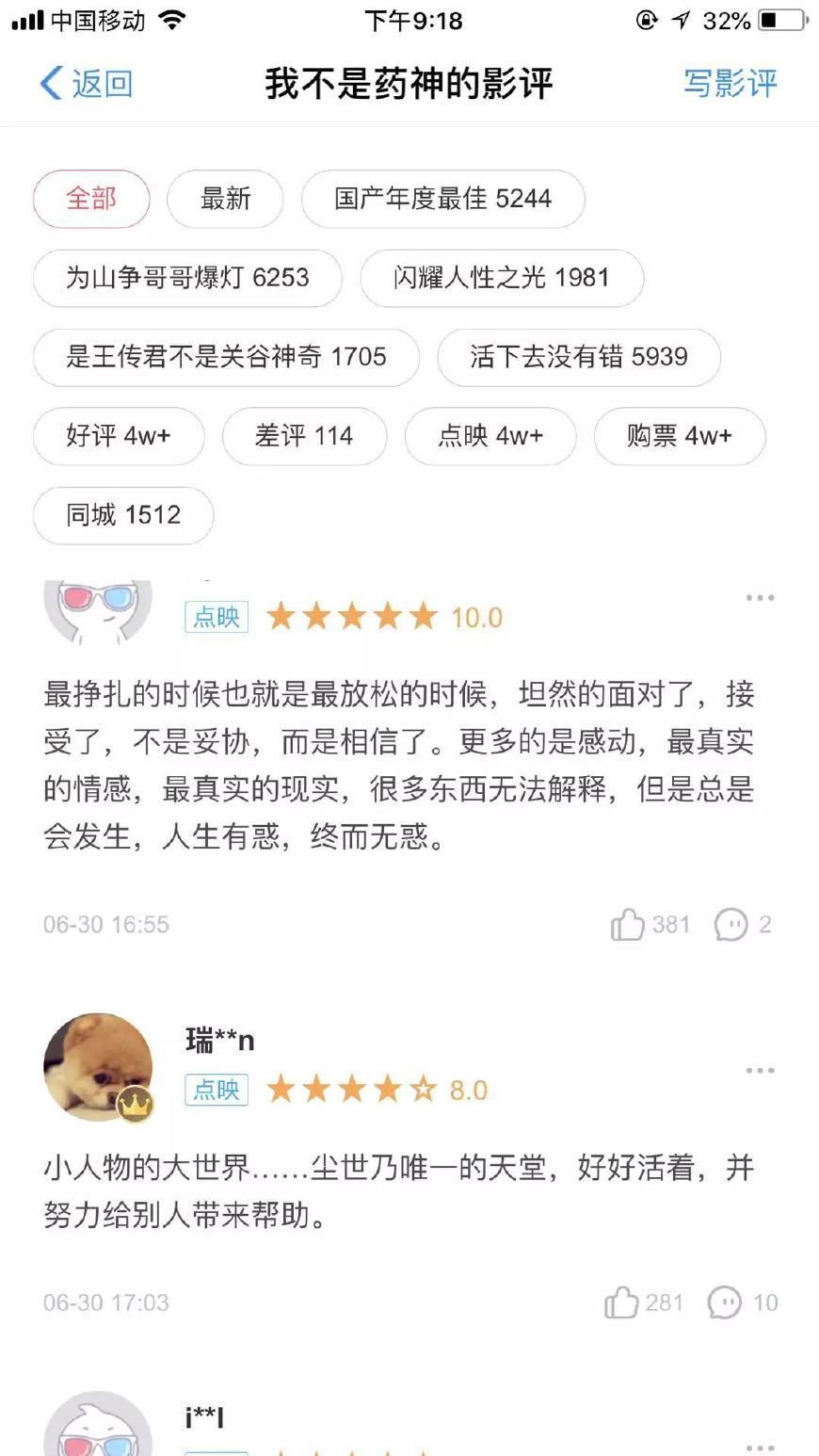Show reviews under 同城 1512
This screenshot has height=1456, width=819.
[x=122, y=515]
